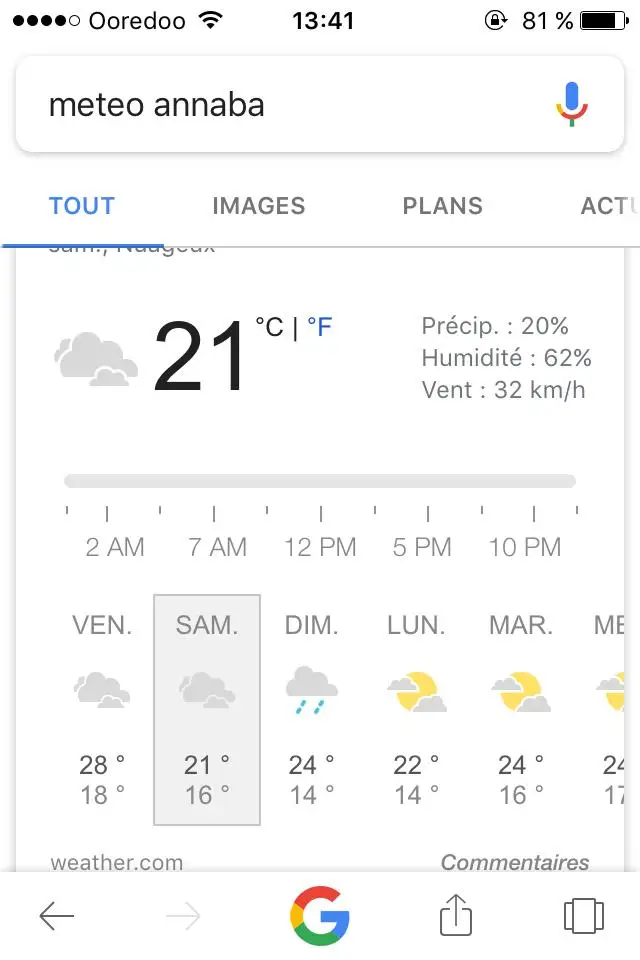Open the Commentaires feedback link
640x960 pixels.
(515, 862)
